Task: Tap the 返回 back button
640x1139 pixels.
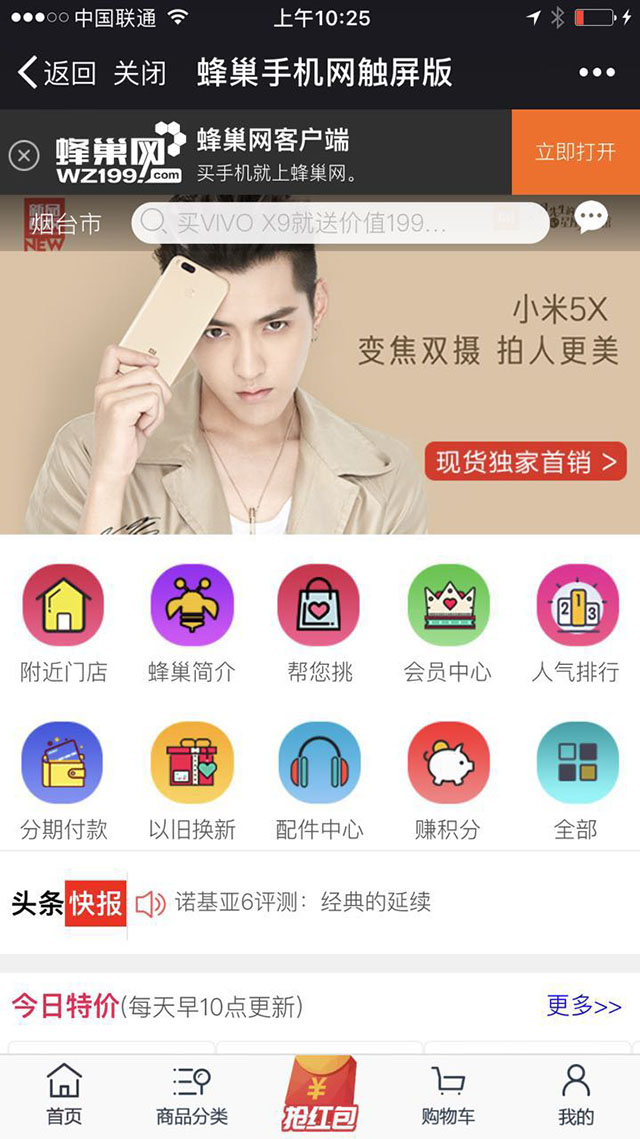Action: click(57, 73)
